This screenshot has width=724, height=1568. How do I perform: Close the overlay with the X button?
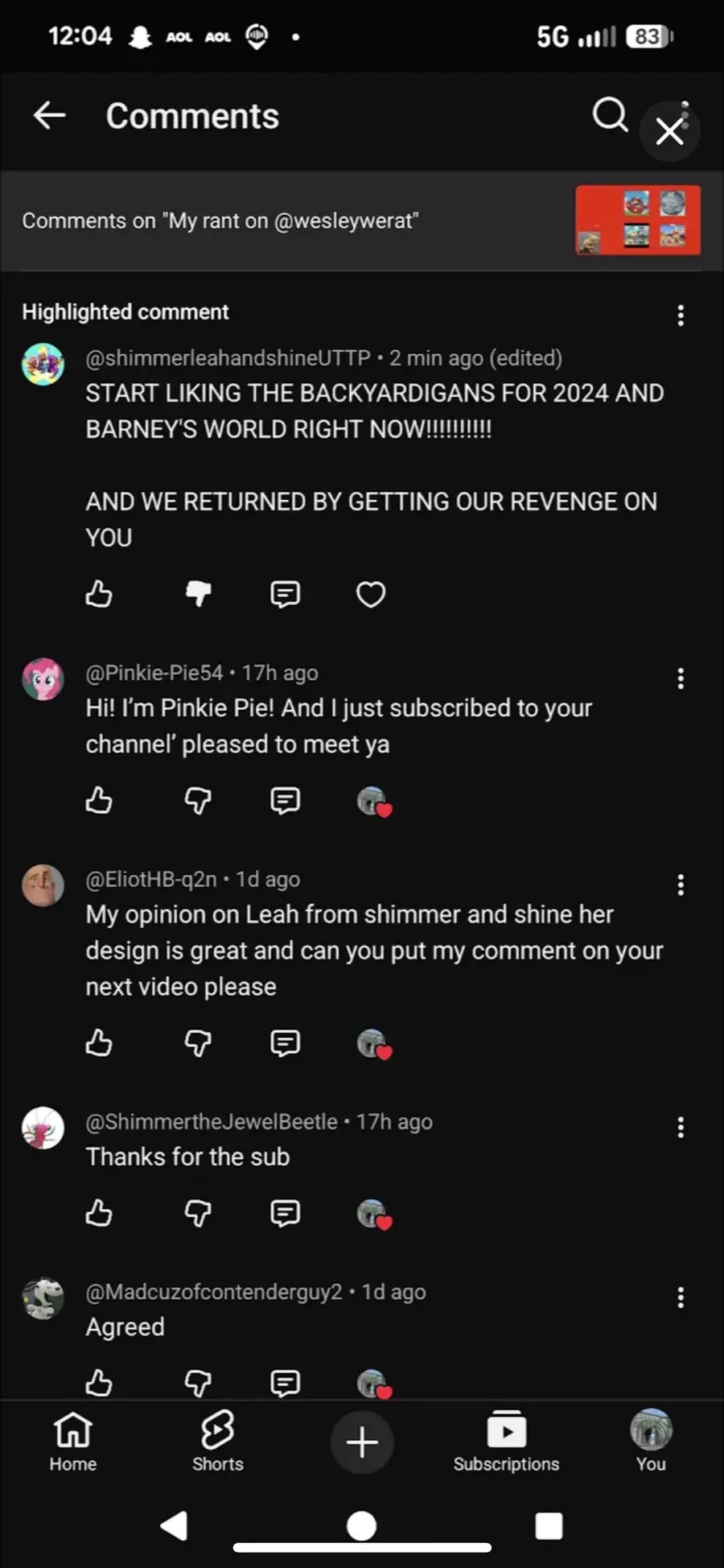pyautogui.click(x=669, y=131)
